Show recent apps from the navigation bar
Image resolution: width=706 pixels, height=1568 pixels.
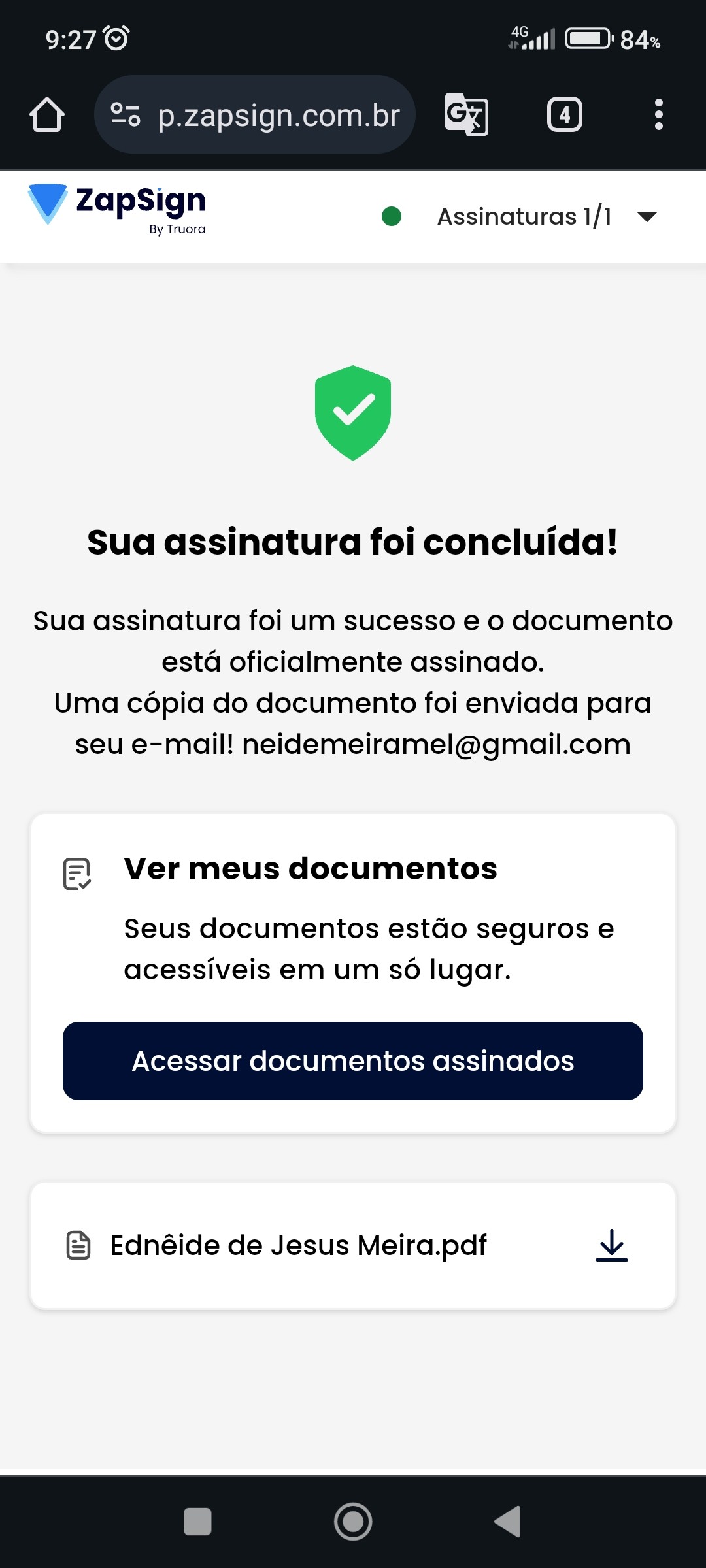click(x=197, y=1522)
